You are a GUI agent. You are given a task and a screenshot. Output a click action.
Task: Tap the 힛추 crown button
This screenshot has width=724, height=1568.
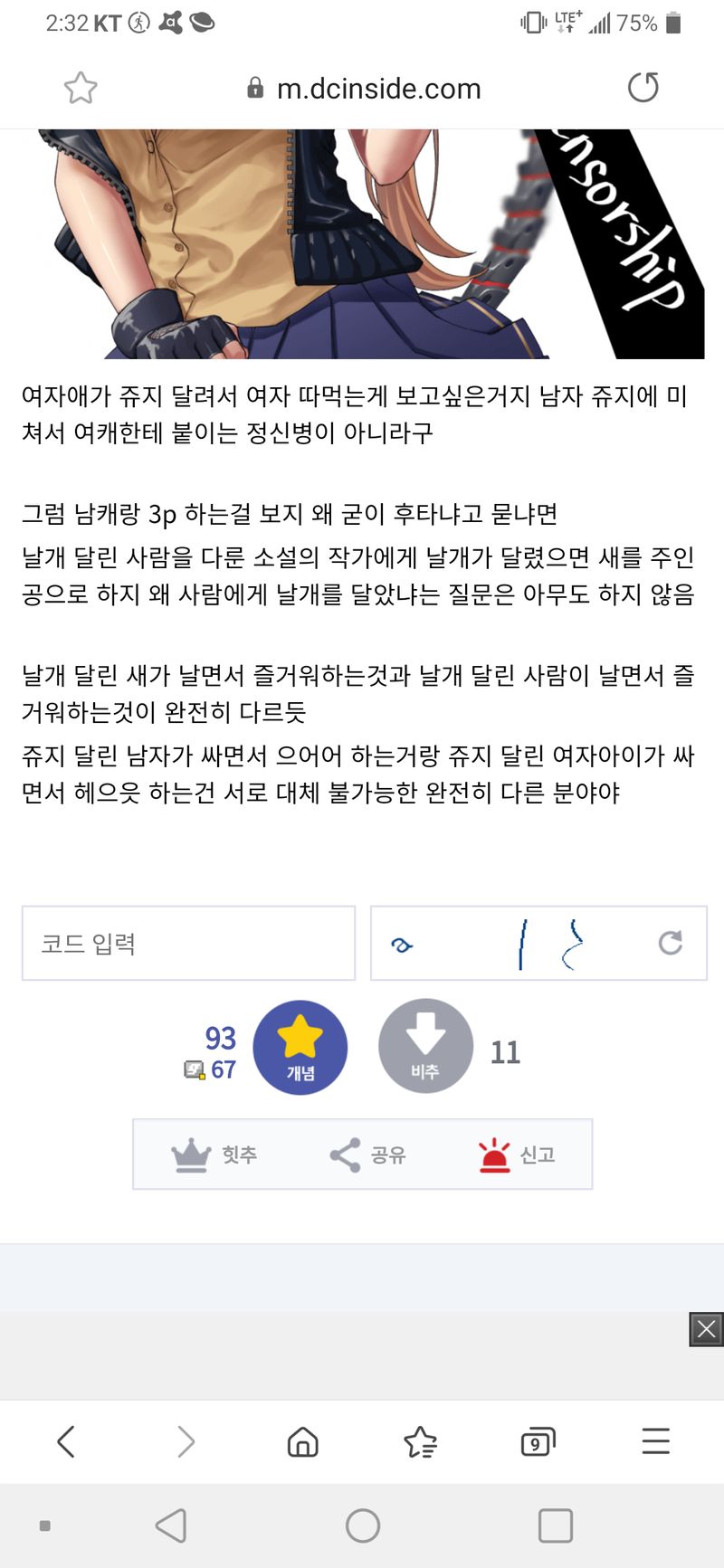(x=214, y=1155)
